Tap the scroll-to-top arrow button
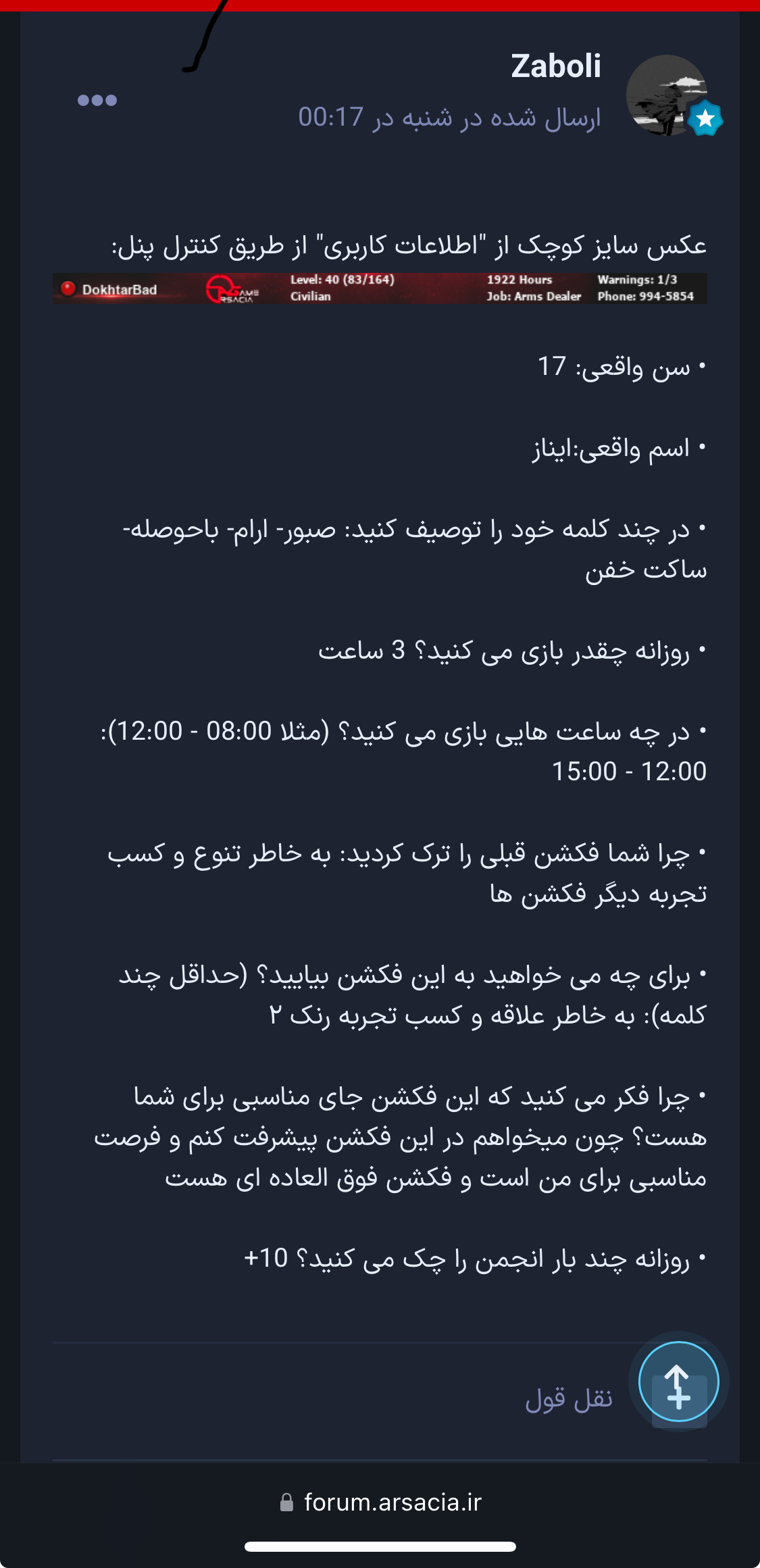The width and height of the screenshot is (760, 1568). 678,1382
